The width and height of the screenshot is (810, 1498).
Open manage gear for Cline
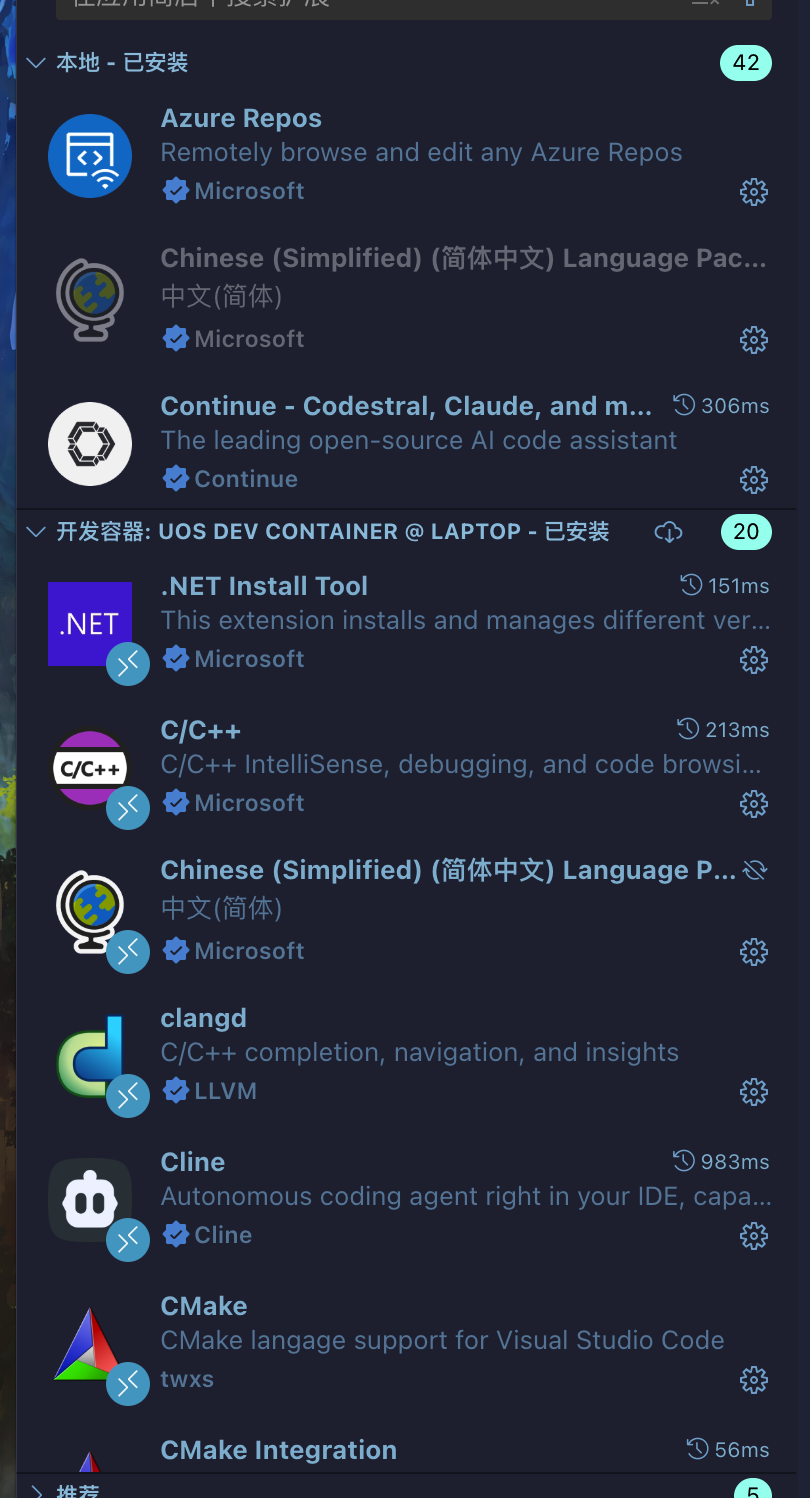(753, 1236)
